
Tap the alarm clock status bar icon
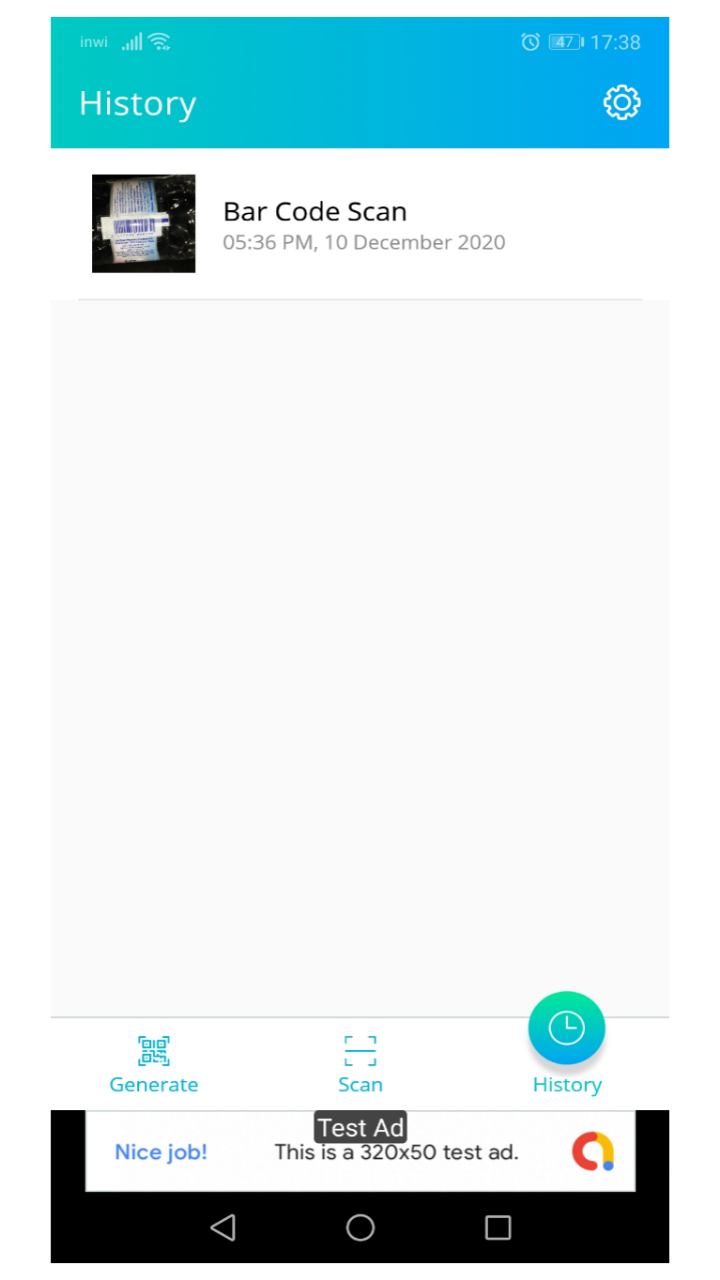530,42
